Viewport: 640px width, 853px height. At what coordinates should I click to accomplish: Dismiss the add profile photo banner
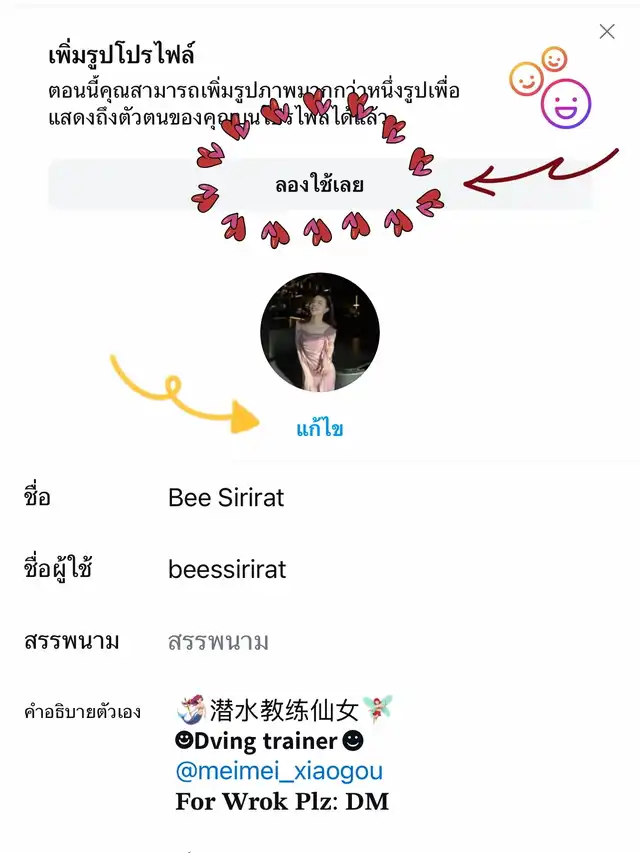(607, 32)
